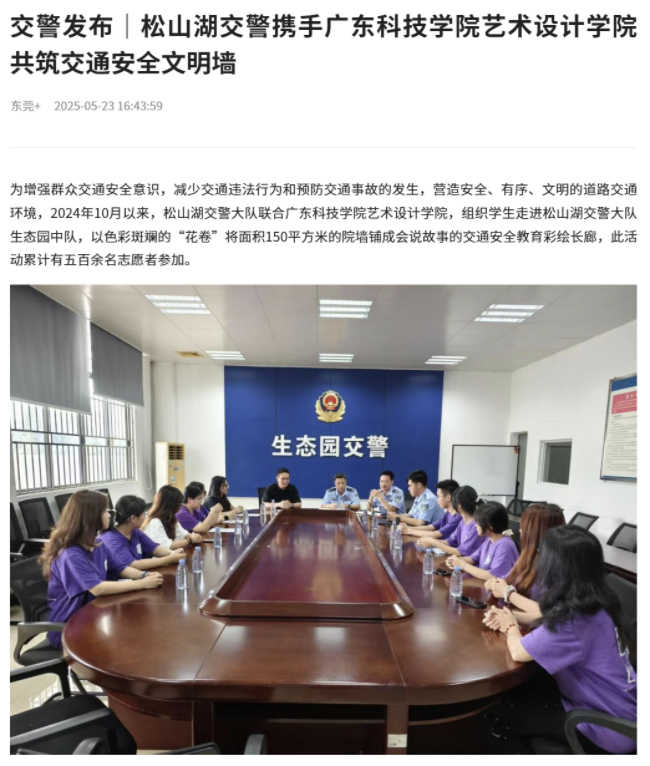Open the 东莞+ source link
650x766 pixels.
coord(25,106)
